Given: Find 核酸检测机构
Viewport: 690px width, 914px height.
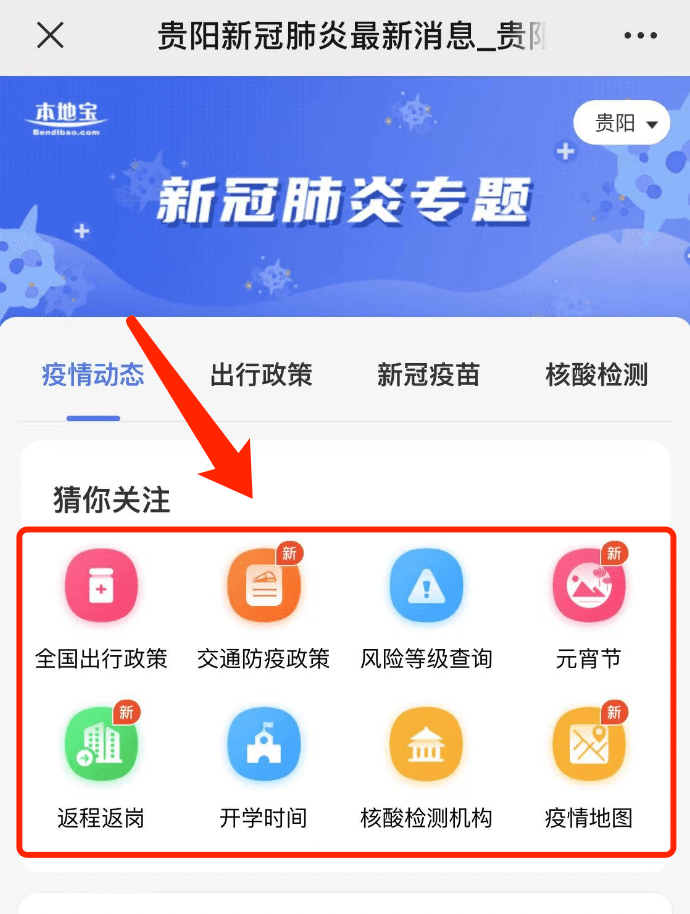Looking at the screenshot, I should coord(427,746).
